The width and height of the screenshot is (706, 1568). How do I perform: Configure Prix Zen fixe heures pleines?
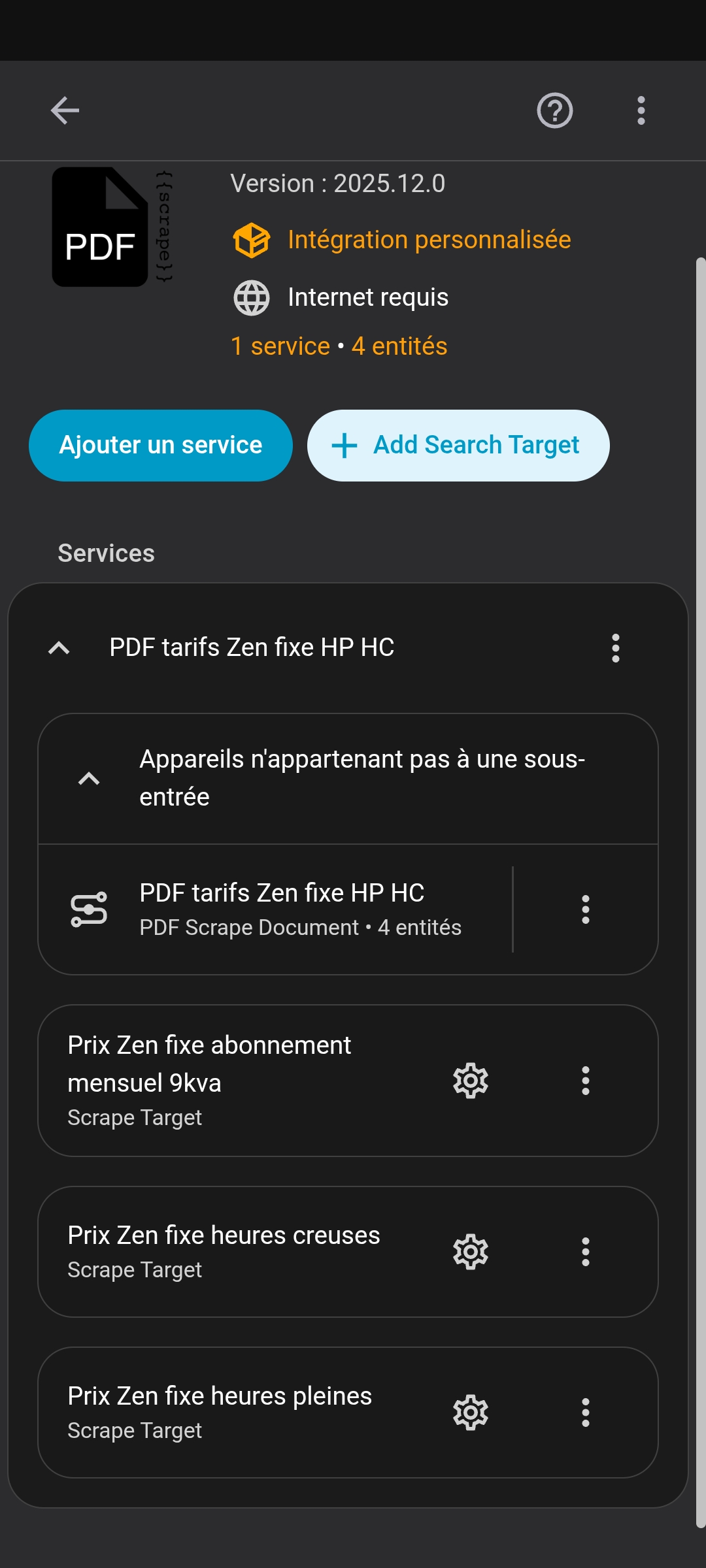coord(471,1413)
